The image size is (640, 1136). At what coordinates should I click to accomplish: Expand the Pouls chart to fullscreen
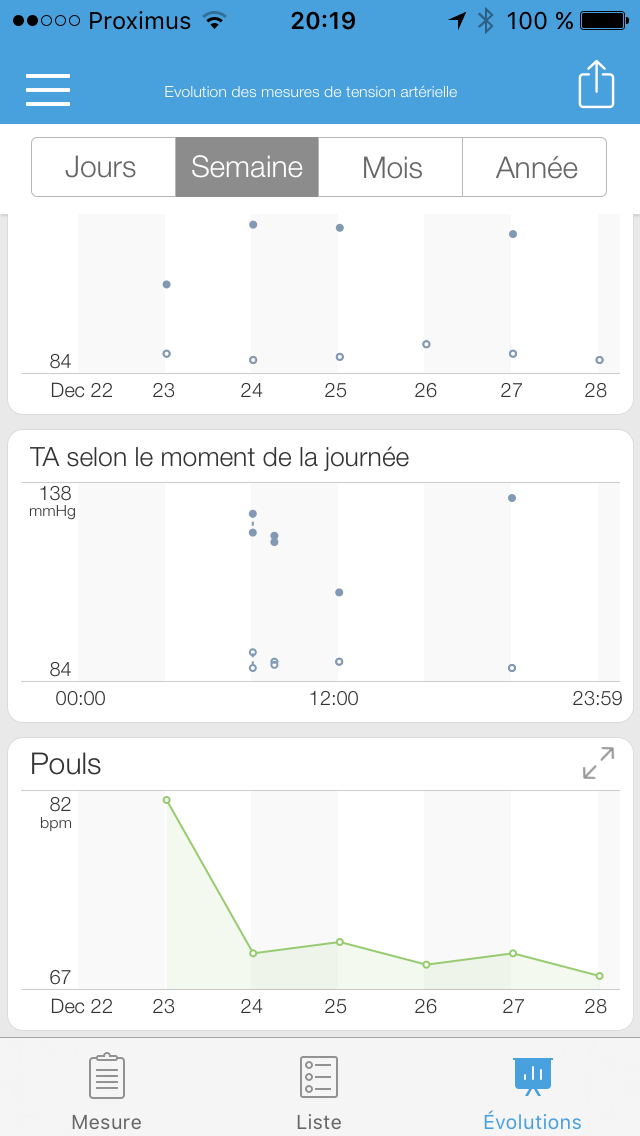598,764
